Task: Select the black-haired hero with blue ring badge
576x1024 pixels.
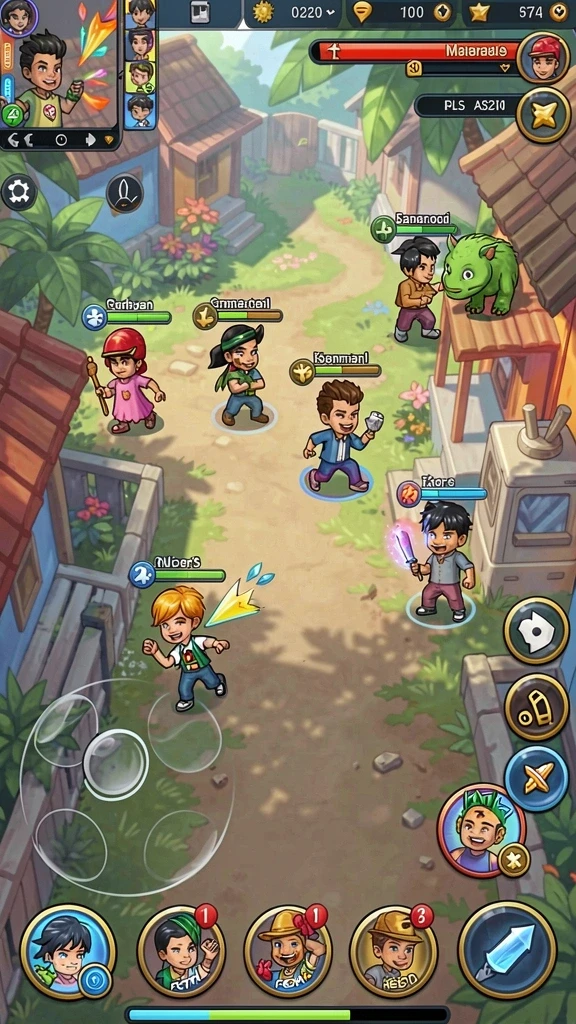Action: click(67, 952)
